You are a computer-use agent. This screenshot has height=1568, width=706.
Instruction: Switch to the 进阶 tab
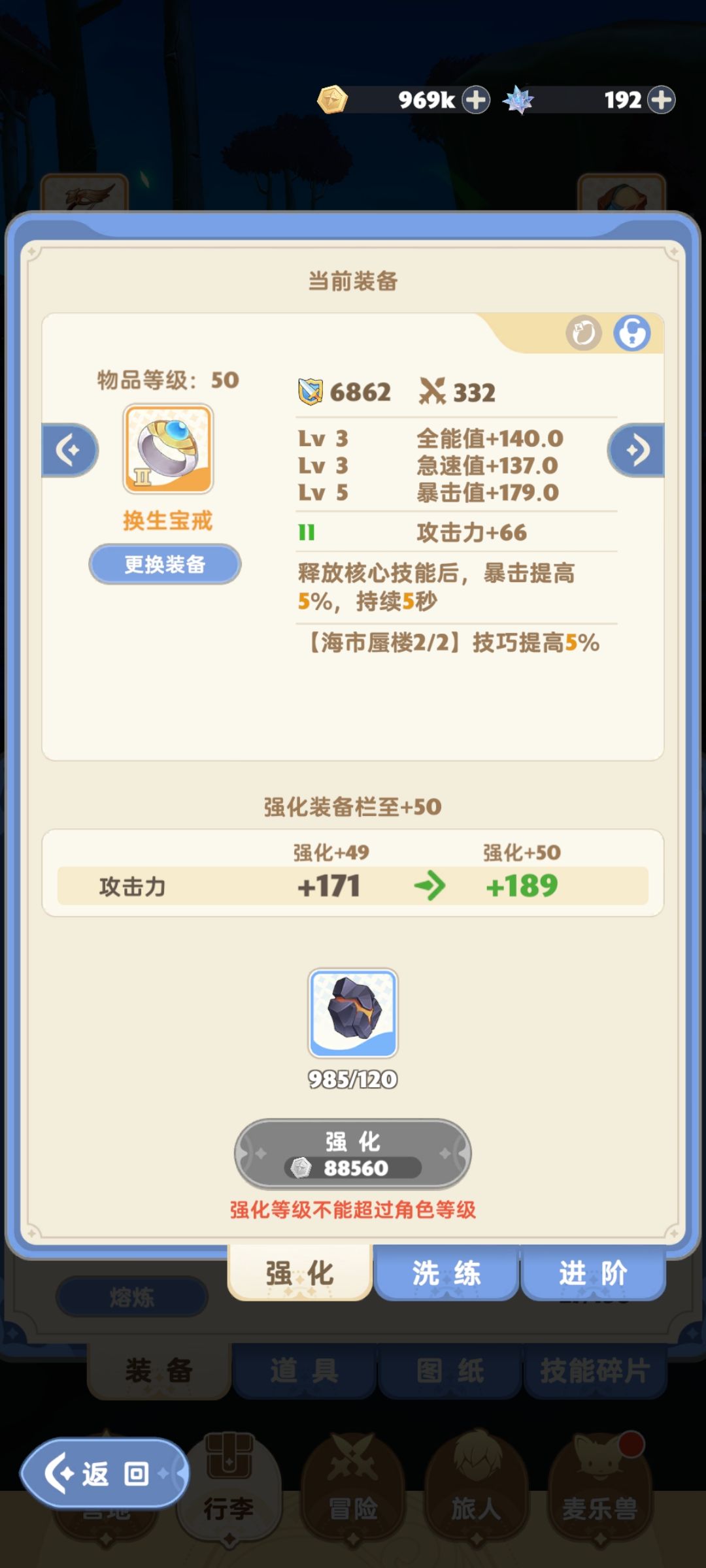click(x=594, y=1272)
